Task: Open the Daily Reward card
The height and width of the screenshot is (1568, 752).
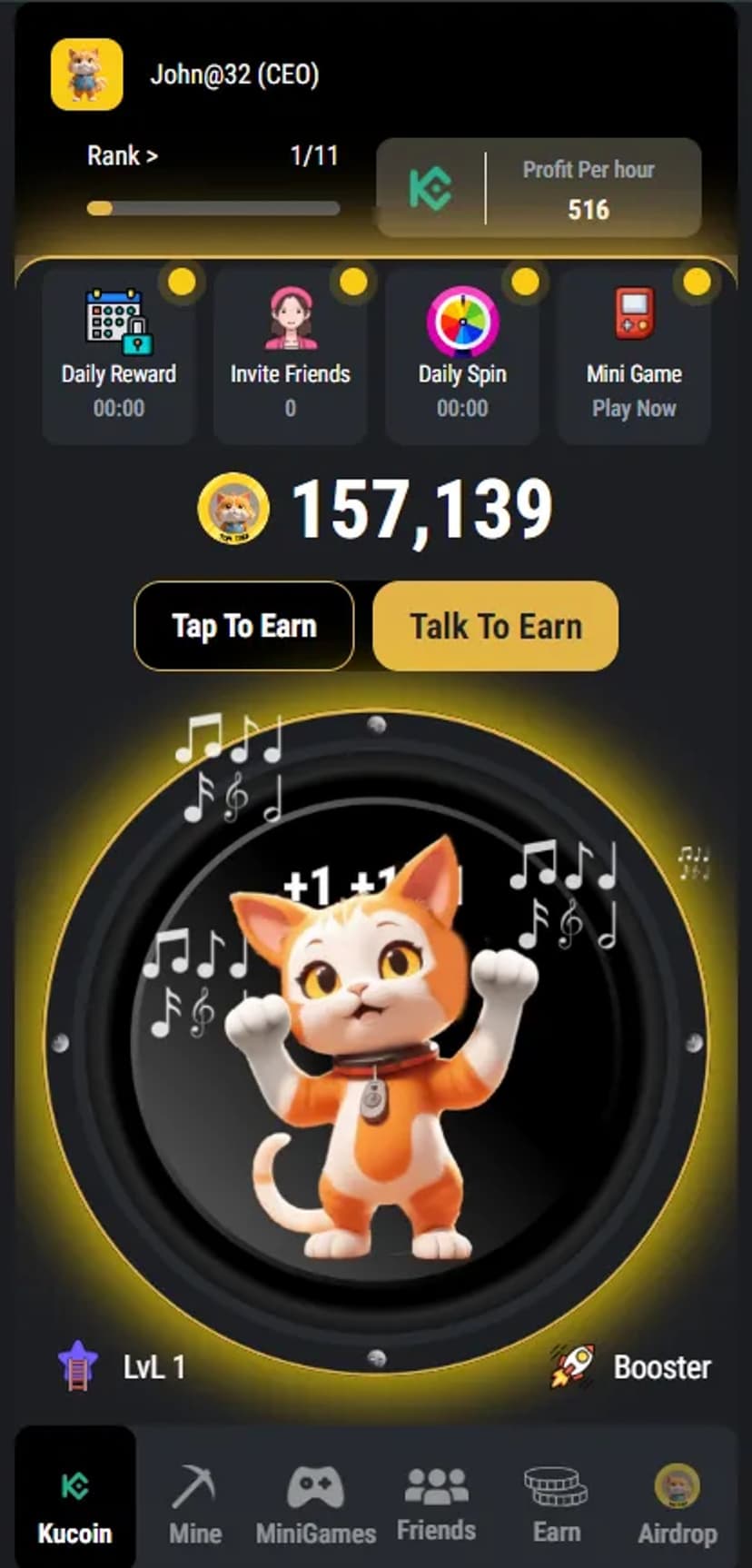Action: pos(119,356)
